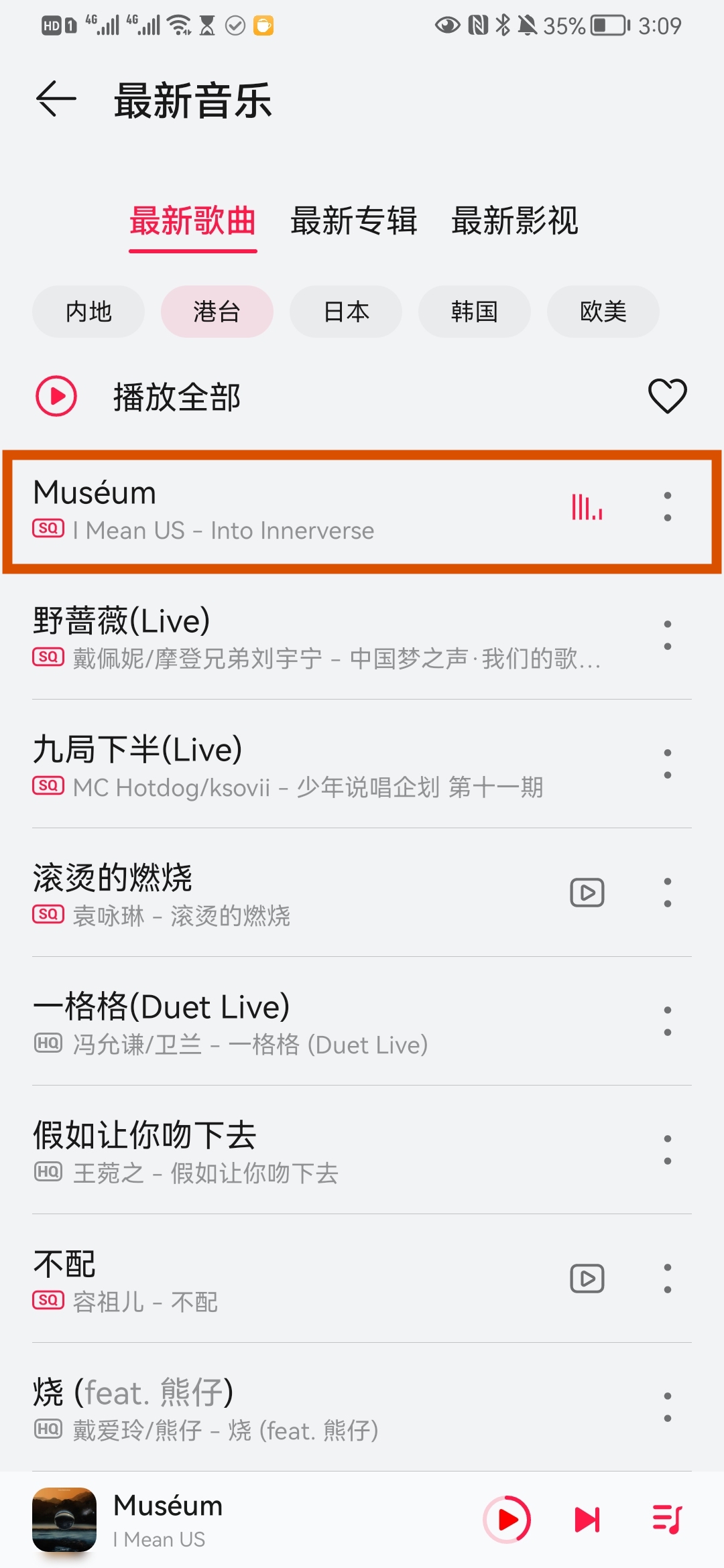The width and height of the screenshot is (724, 1568).
Task: Open more options for 烧 (feat. 熊仔)
Action: [667, 1407]
